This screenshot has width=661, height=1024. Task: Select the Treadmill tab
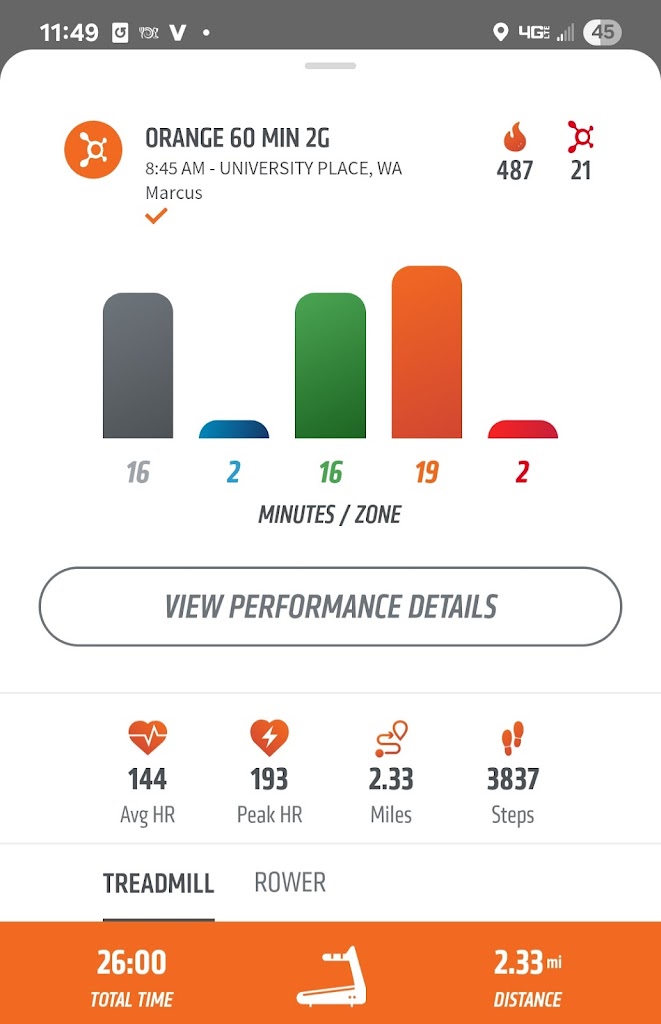pos(158,884)
